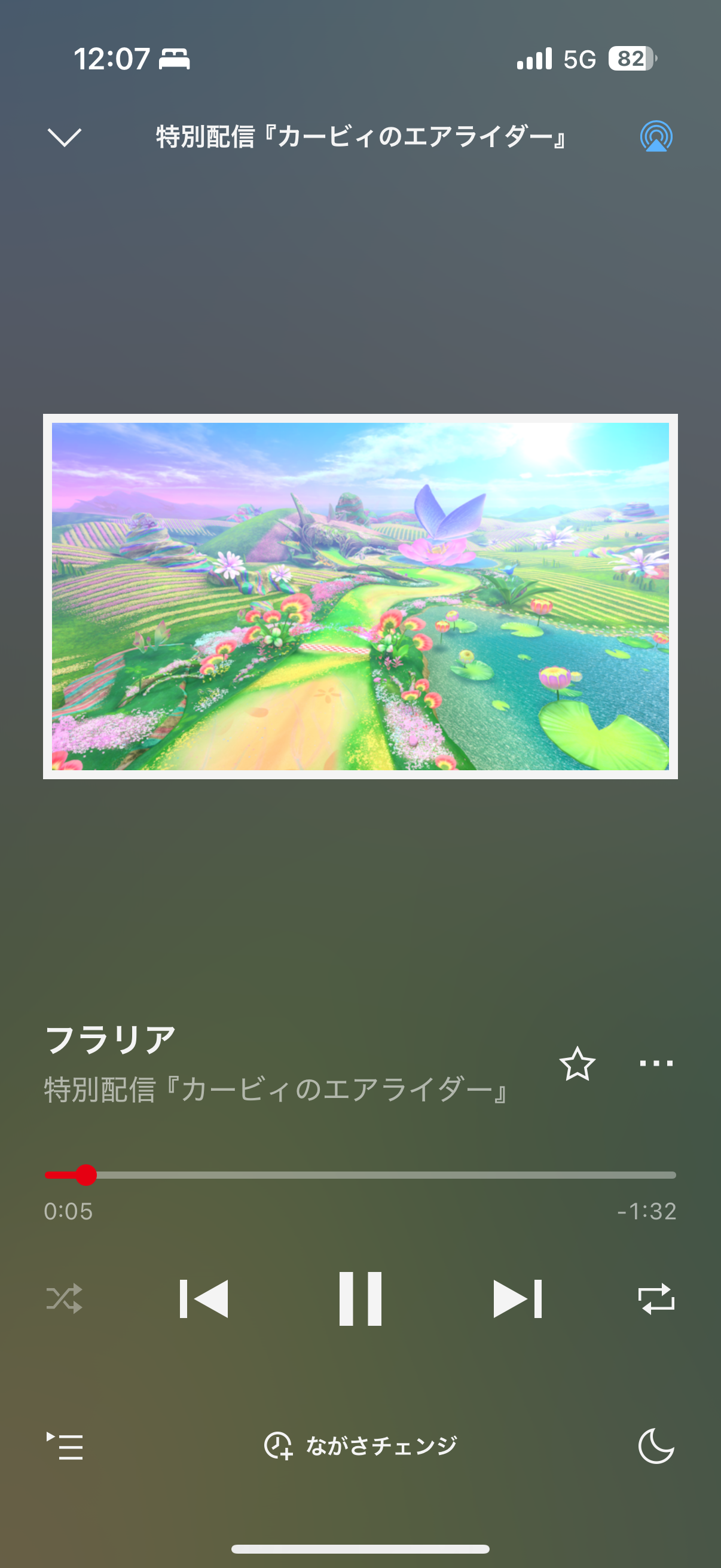
Task: Seek to the middle of the progress bar
Action: [x=360, y=1175]
